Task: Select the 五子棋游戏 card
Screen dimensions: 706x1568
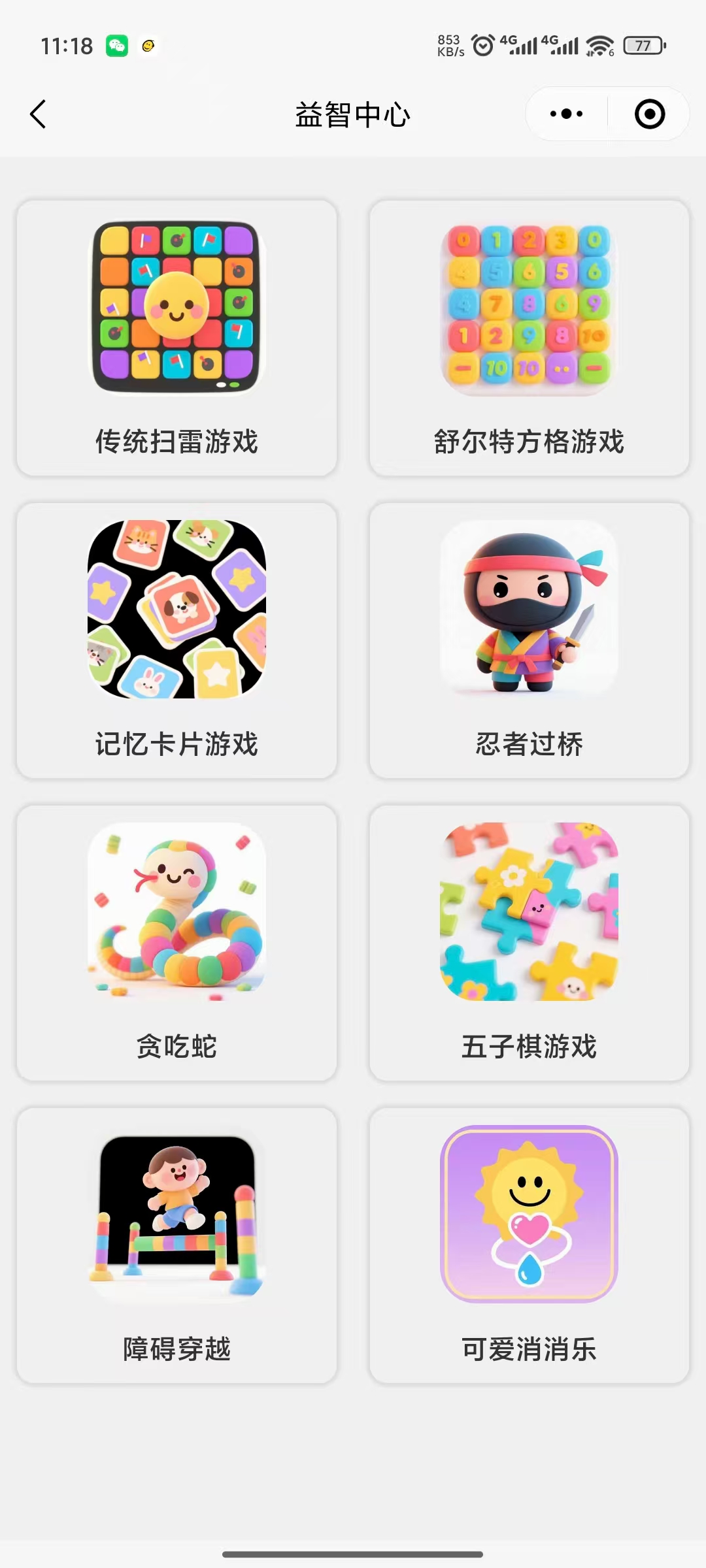Action: (529, 943)
